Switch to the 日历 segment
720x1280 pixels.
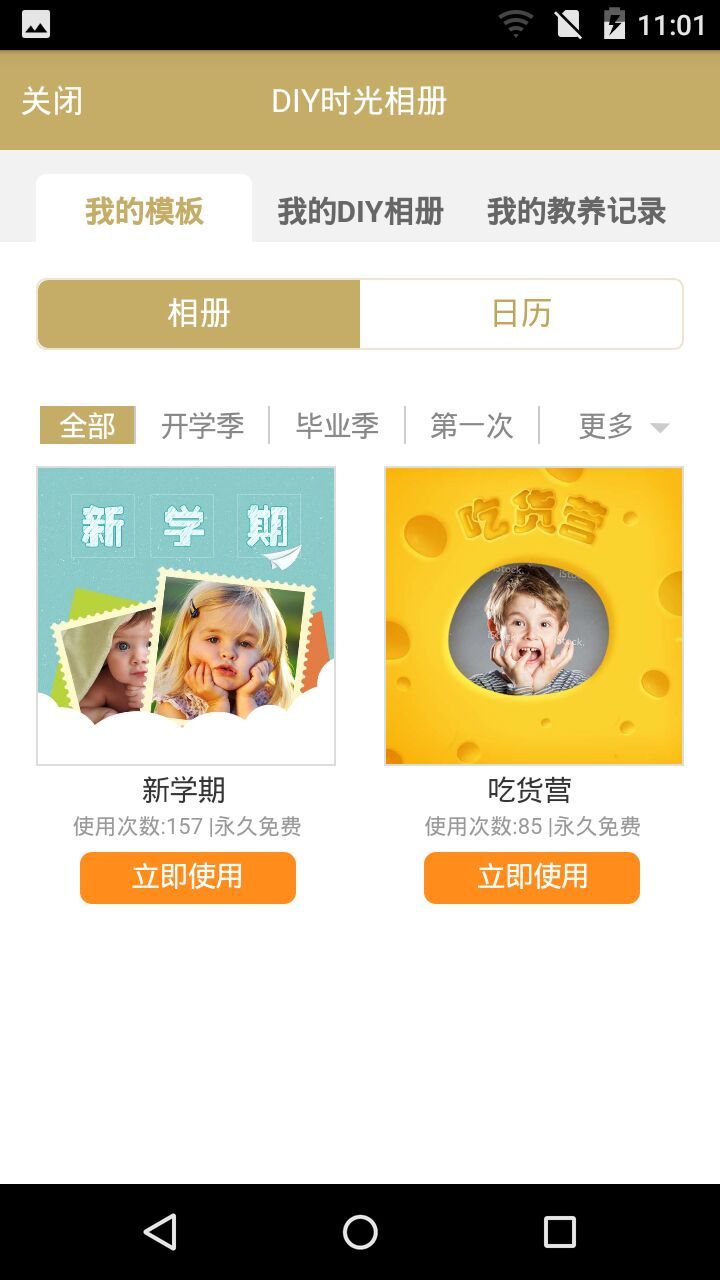tap(521, 314)
